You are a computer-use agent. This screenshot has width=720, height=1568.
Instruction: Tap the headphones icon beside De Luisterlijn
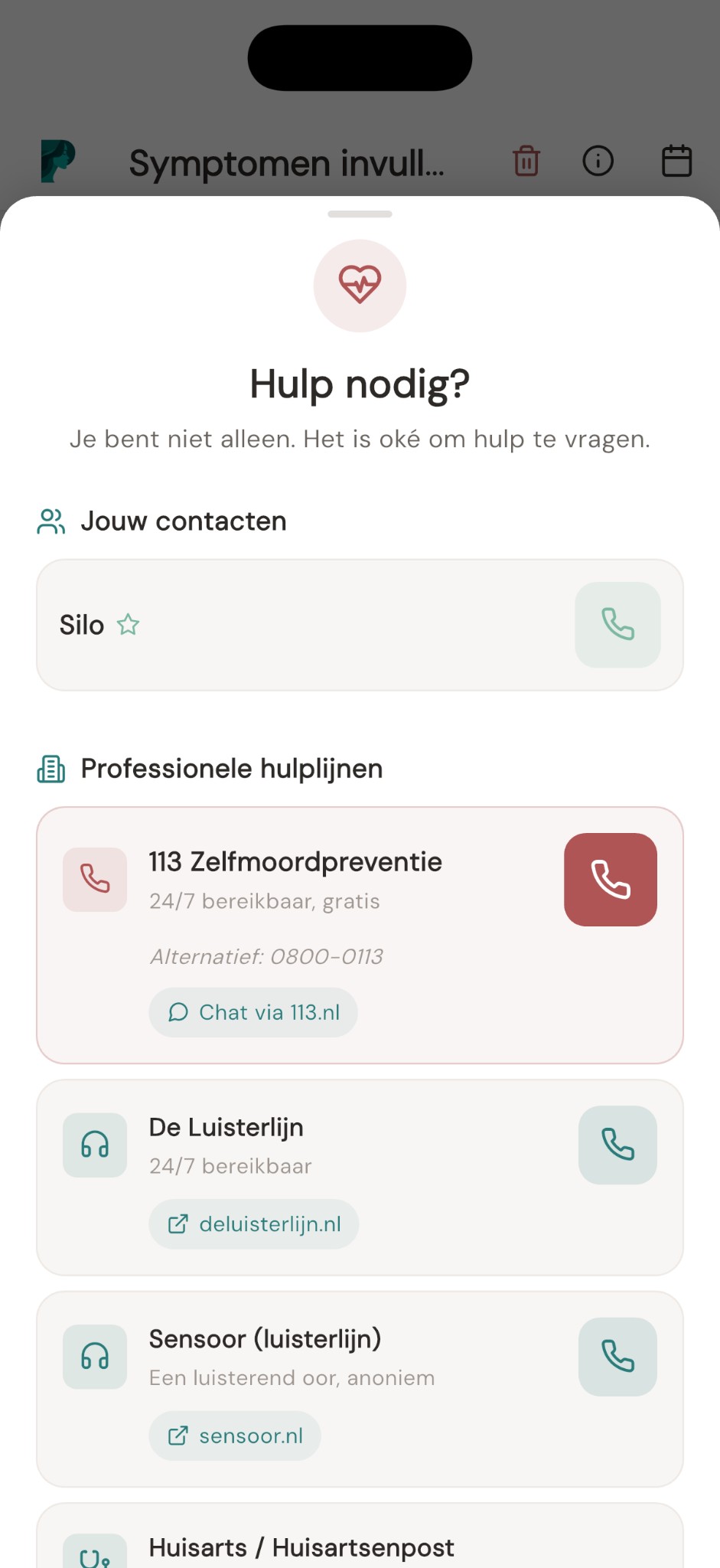[94, 1145]
